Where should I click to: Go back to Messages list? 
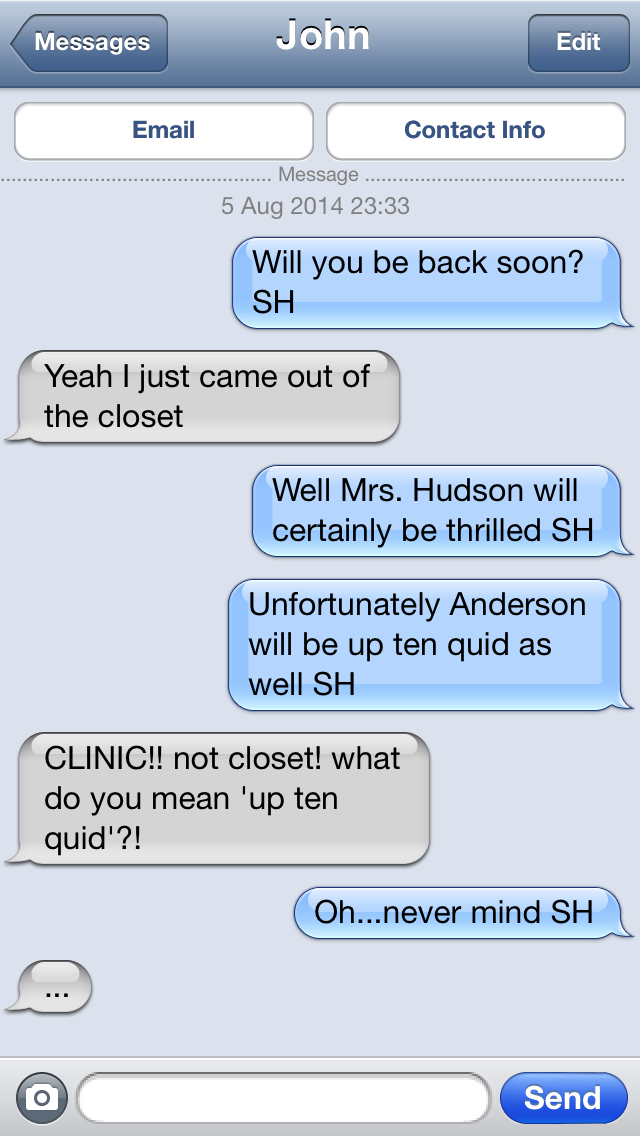pos(90,43)
